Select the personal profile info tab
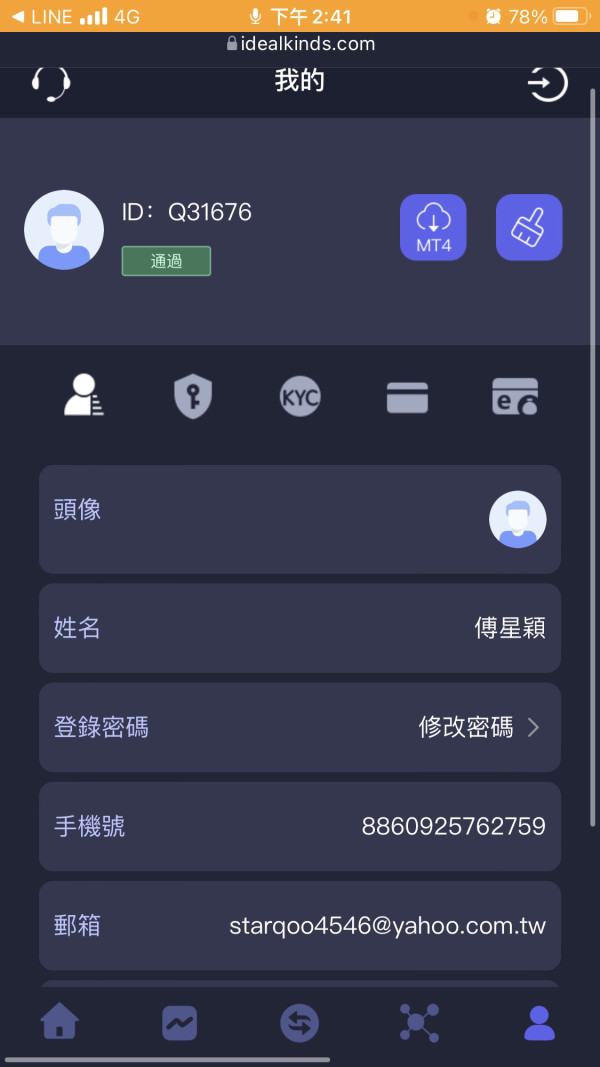600x1067 pixels. pyautogui.click(x=84, y=395)
